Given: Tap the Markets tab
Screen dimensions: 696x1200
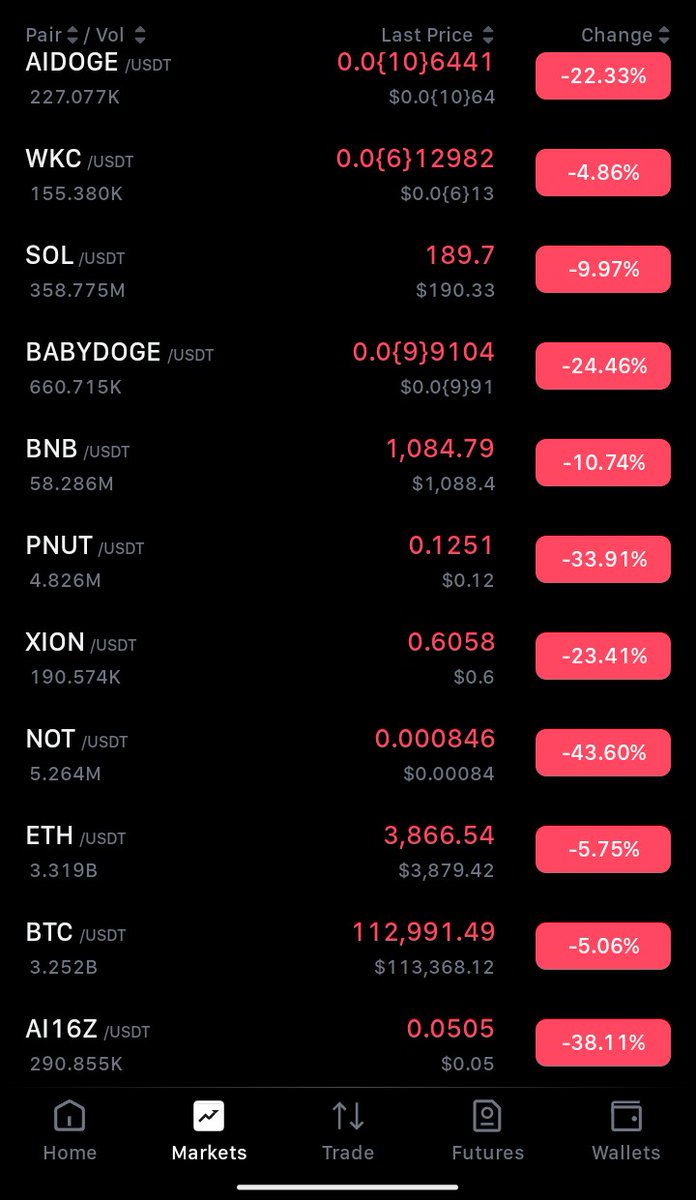Looking at the screenshot, I should point(209,1131).
